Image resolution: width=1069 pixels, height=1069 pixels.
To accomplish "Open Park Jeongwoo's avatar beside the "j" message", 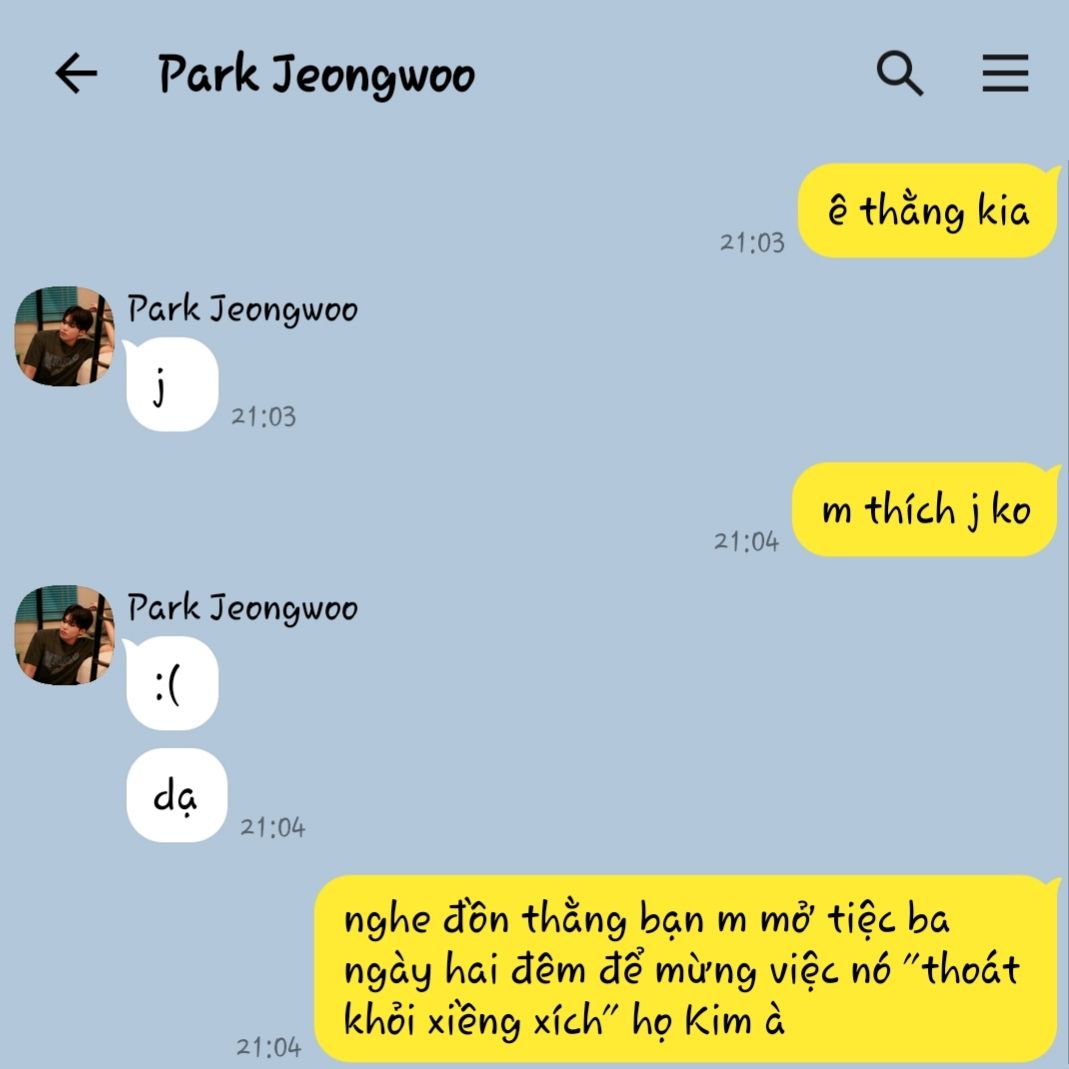I will [64, 336].
